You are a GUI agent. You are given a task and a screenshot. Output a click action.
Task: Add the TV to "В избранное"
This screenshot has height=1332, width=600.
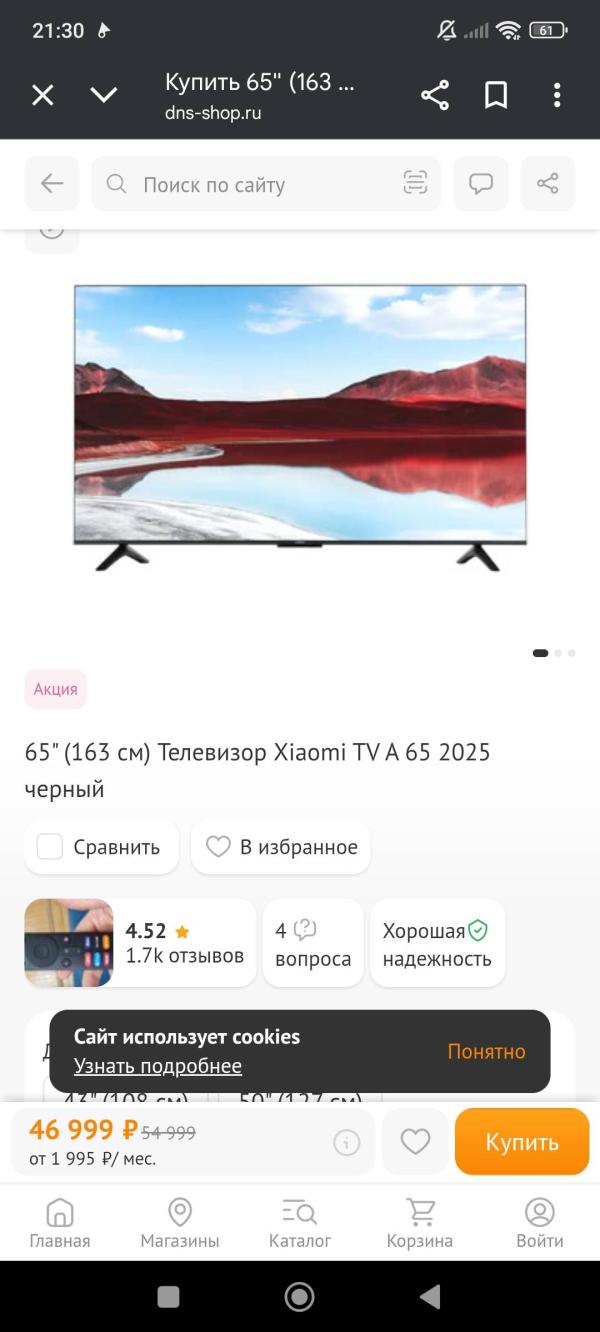[281, 847]
